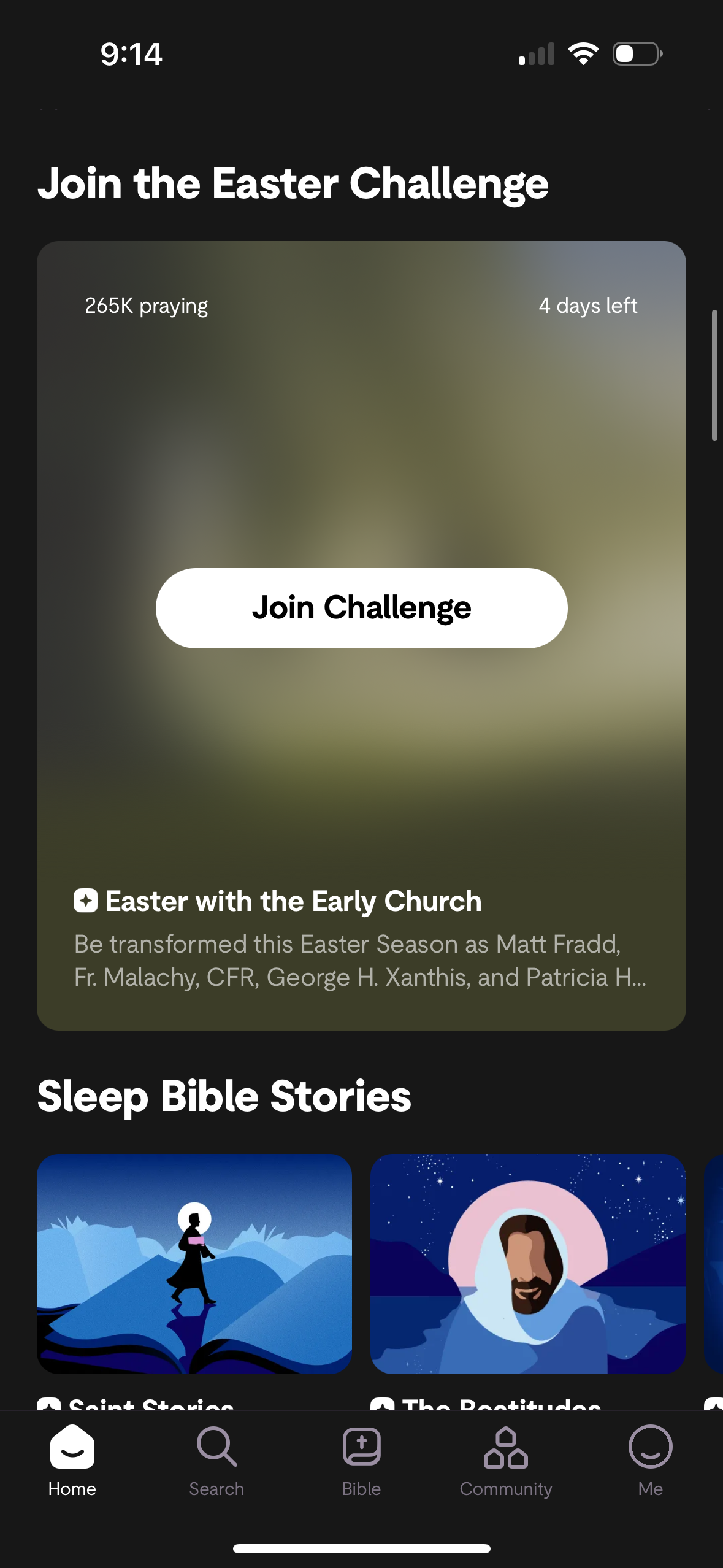
Task: Open the Saint Stories sleep story tile
Action: pyautogui.click(x=194, y=1264)
